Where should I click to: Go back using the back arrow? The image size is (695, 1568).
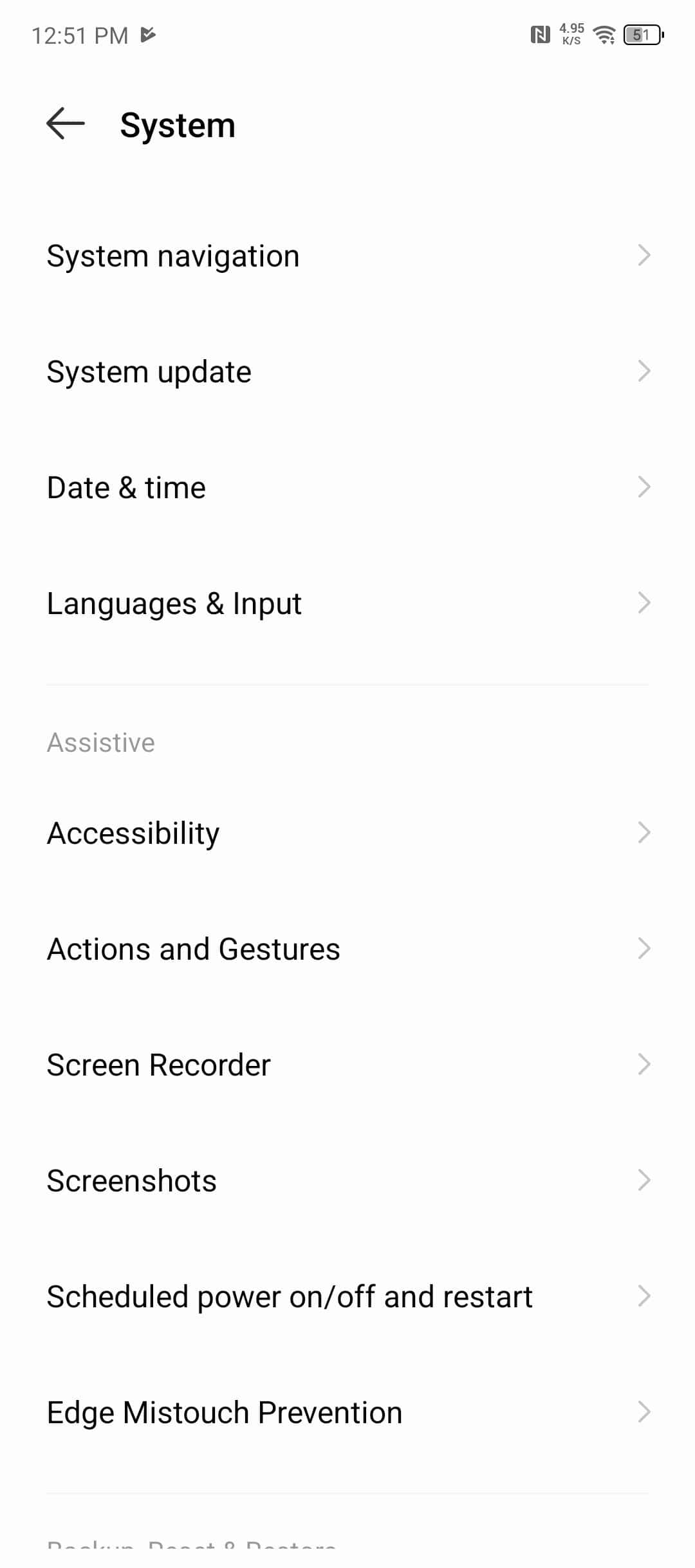[66, 124]
